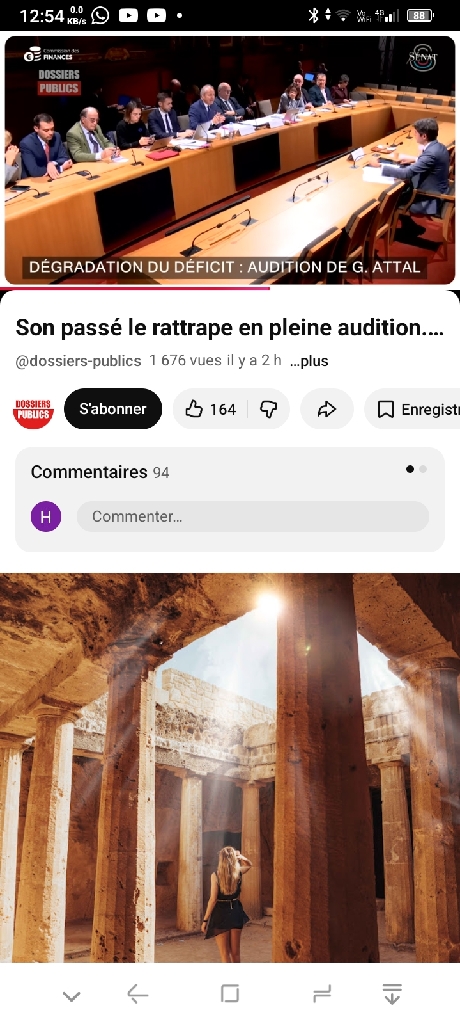Save video with Enregistrer button
460x1024 pixels.
[413, 409]
